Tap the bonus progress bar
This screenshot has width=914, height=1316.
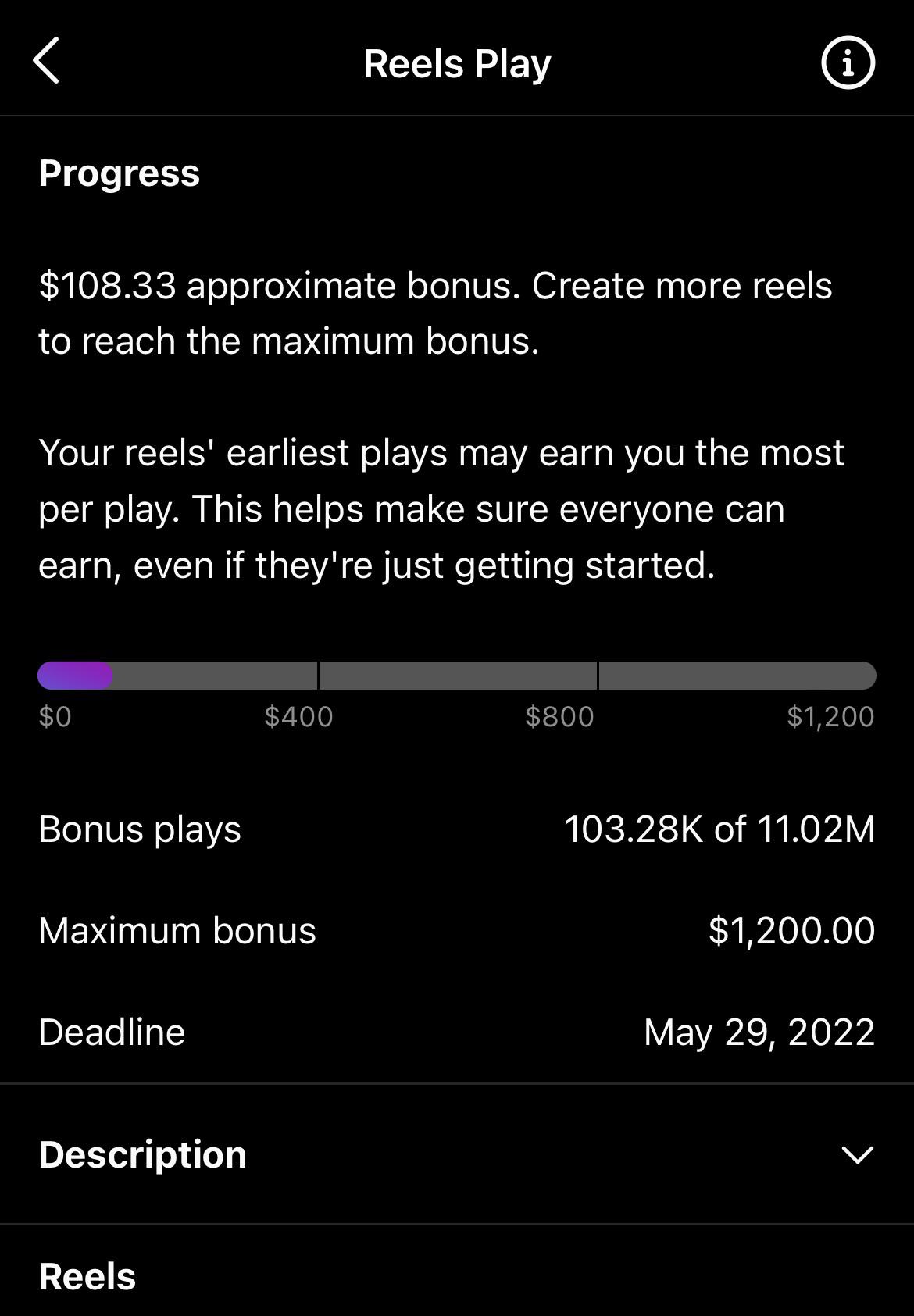coord(457,675)
